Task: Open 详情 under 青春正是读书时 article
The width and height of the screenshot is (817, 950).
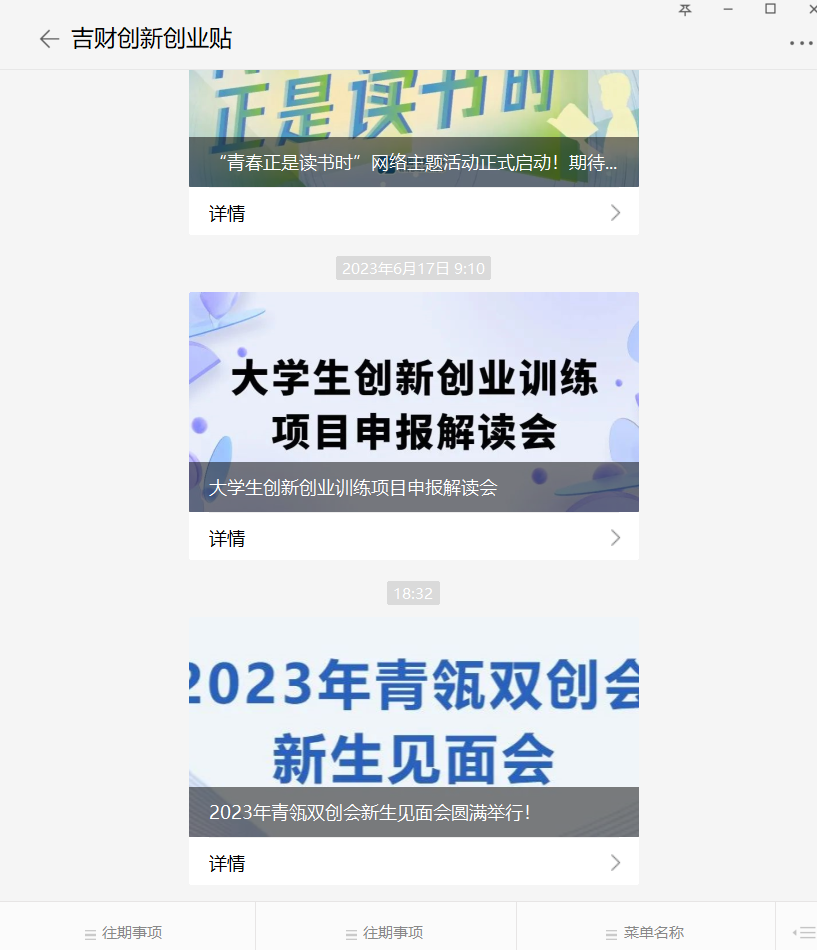Action: (413, 213)
